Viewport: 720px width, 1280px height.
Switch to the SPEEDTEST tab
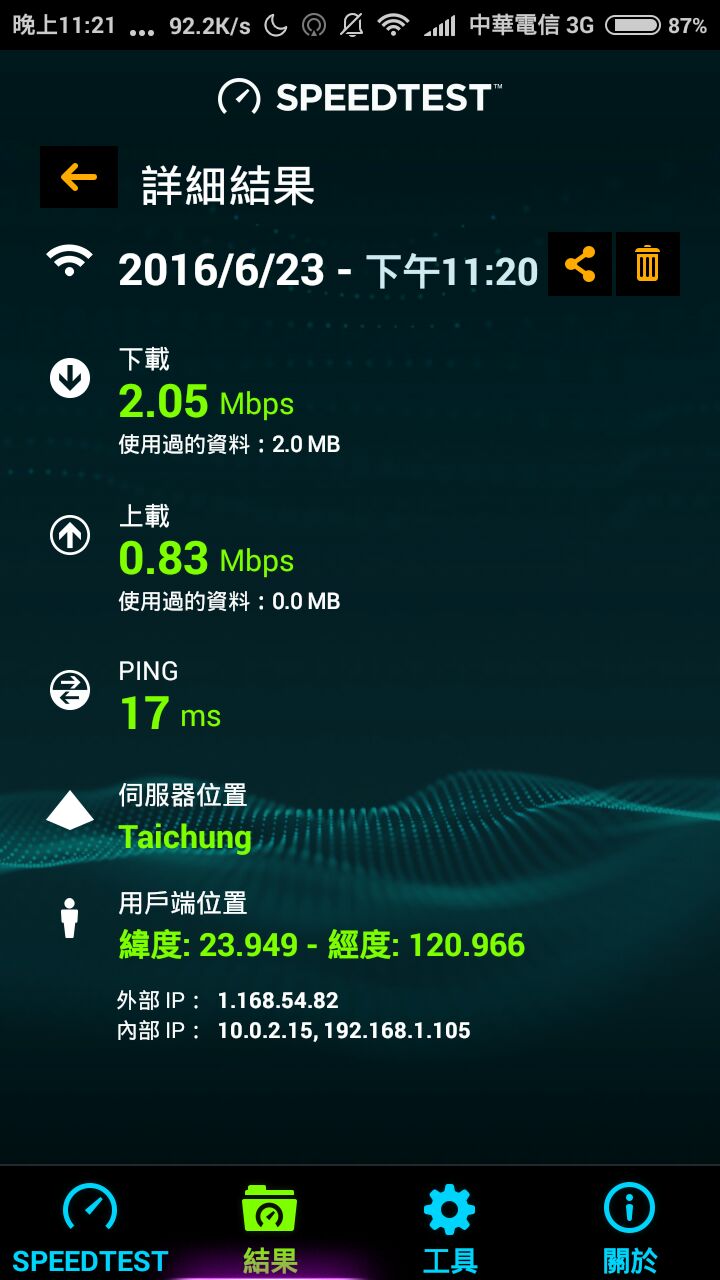[90, 1225]
